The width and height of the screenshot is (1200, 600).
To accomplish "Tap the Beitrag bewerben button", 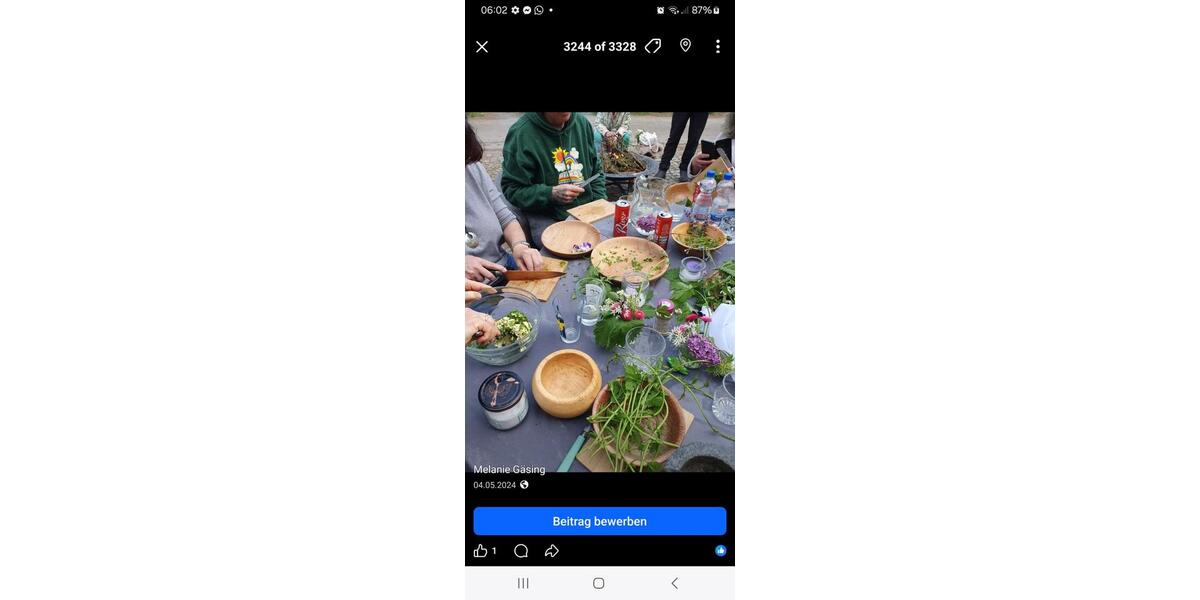I will point(599,521).
